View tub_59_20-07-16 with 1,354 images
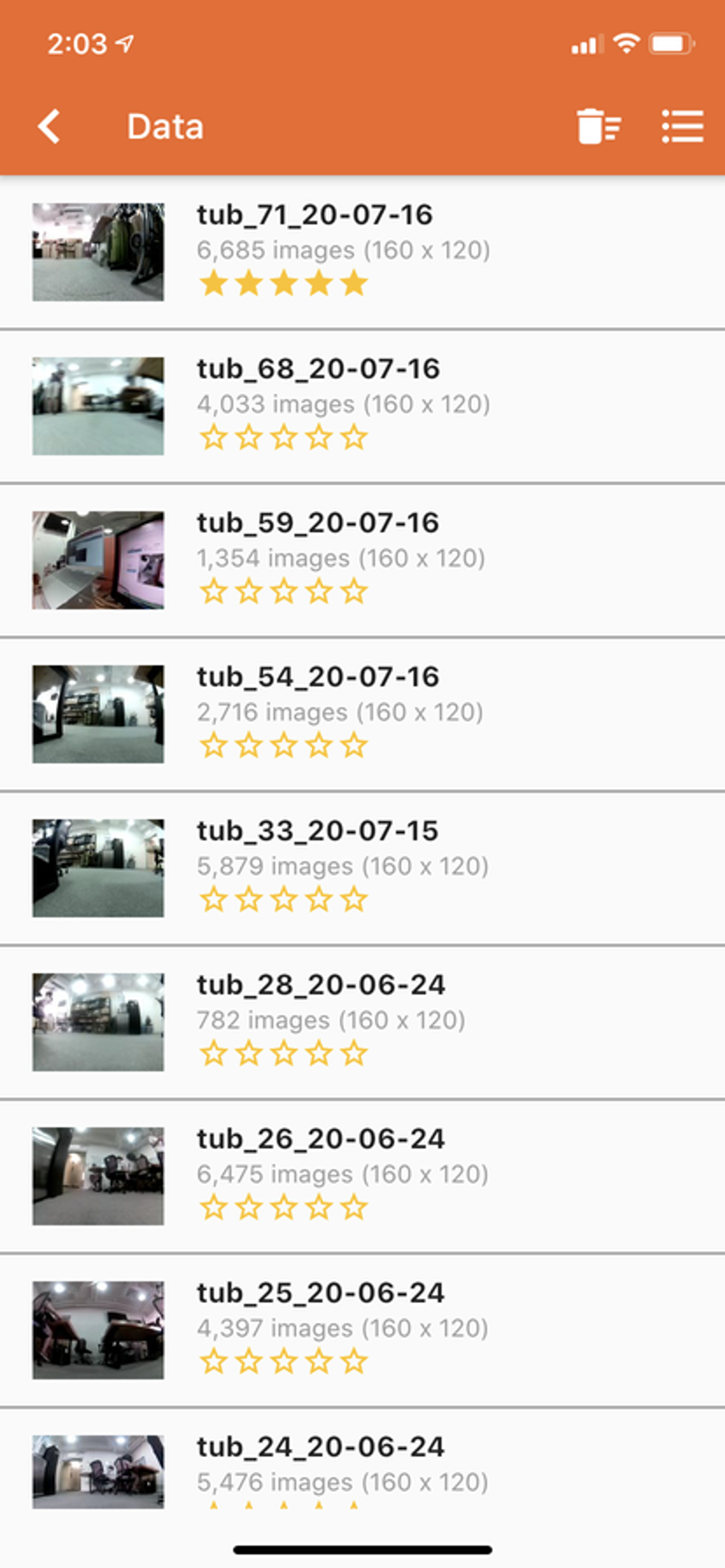725x1568 pixels. [362, 560]
